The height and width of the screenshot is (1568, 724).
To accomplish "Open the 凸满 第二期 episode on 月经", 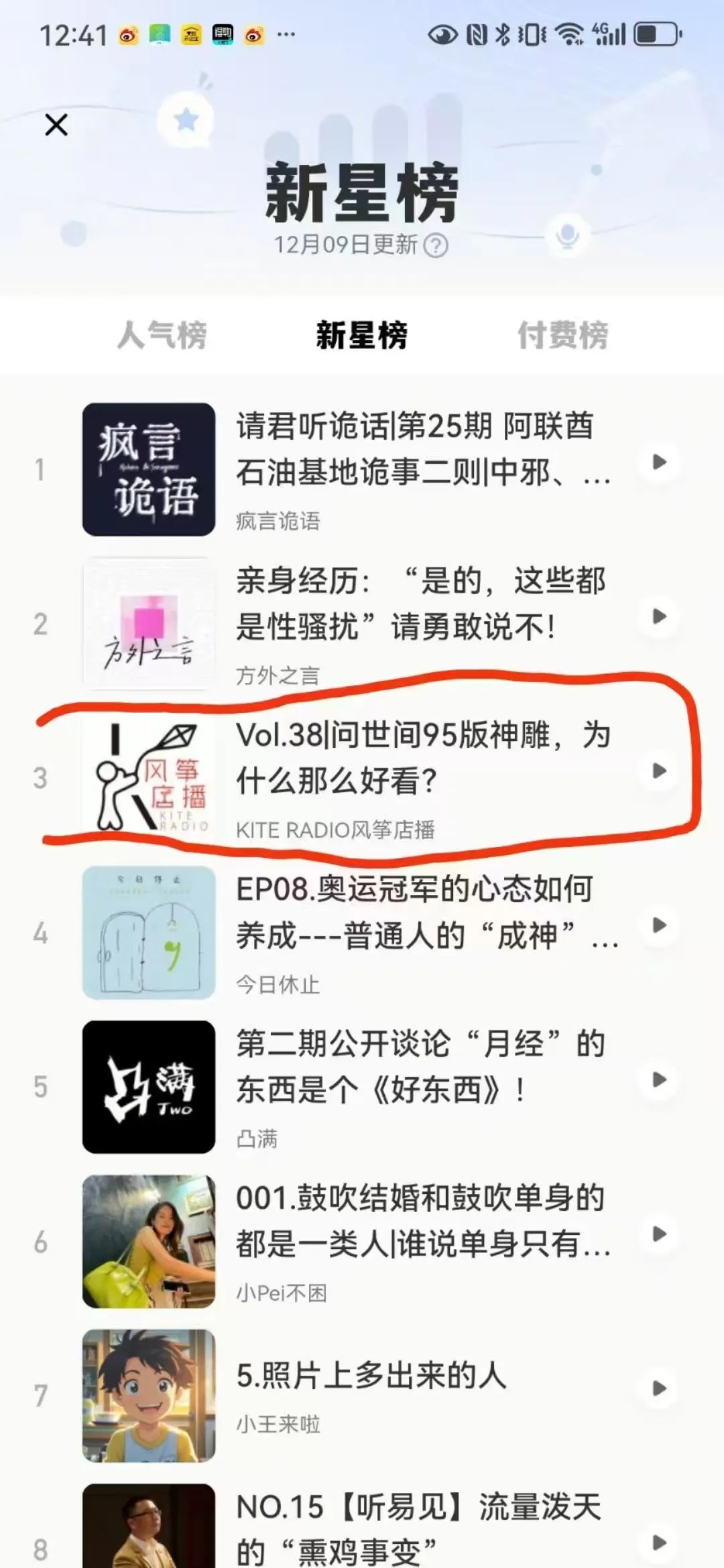I will (x=422, y=1066).
